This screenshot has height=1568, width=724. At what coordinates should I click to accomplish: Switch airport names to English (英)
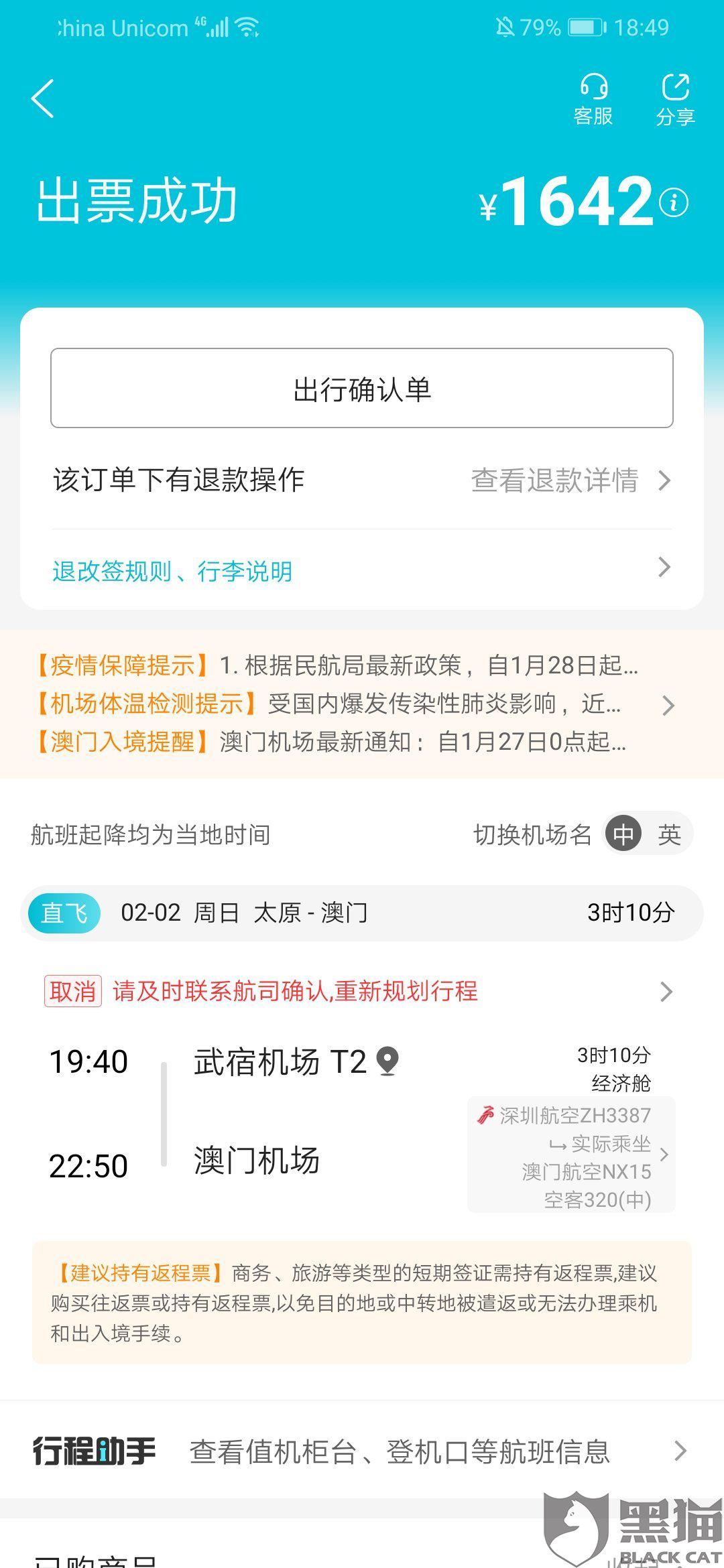pyautogui.click(x=669, y=835)
